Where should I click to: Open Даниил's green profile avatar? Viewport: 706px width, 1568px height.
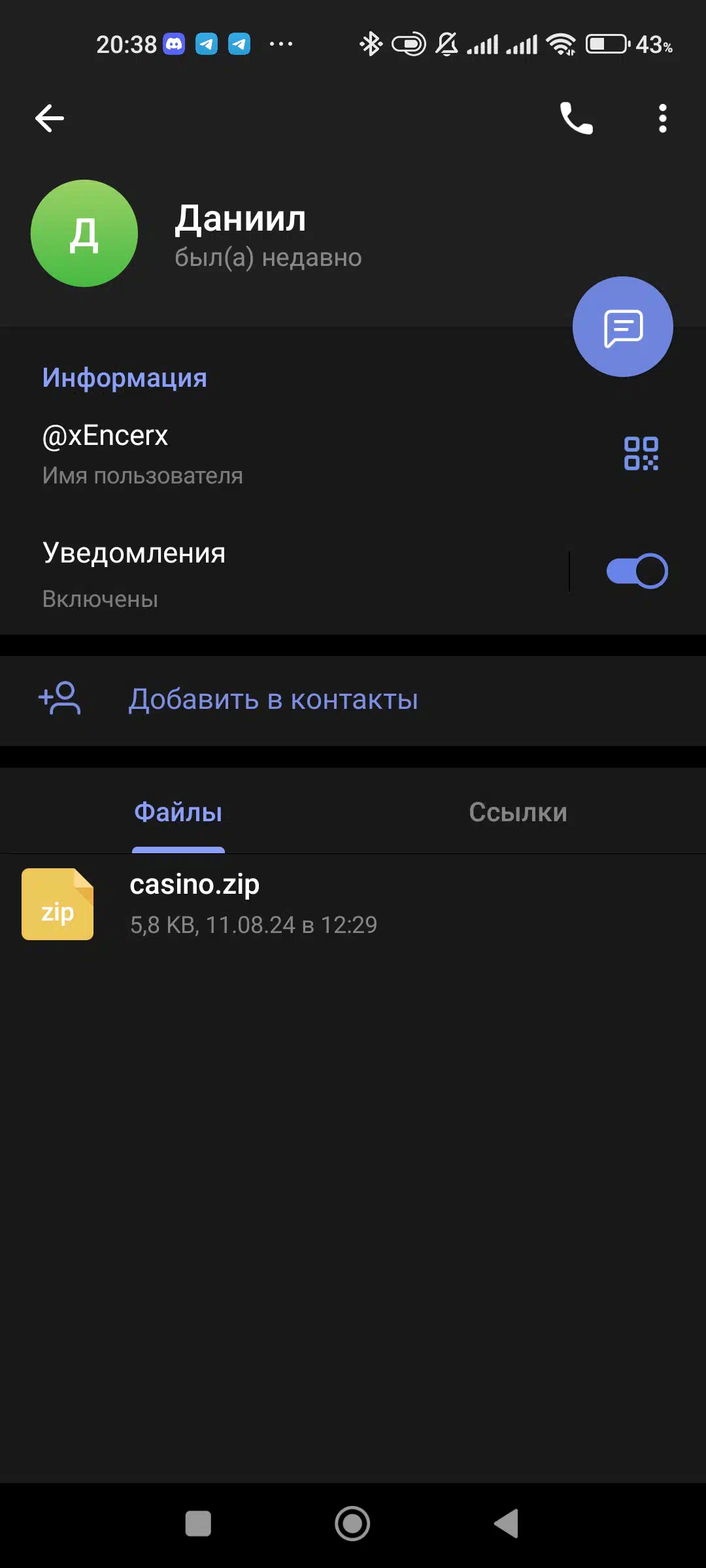click(x=84, y=233)
